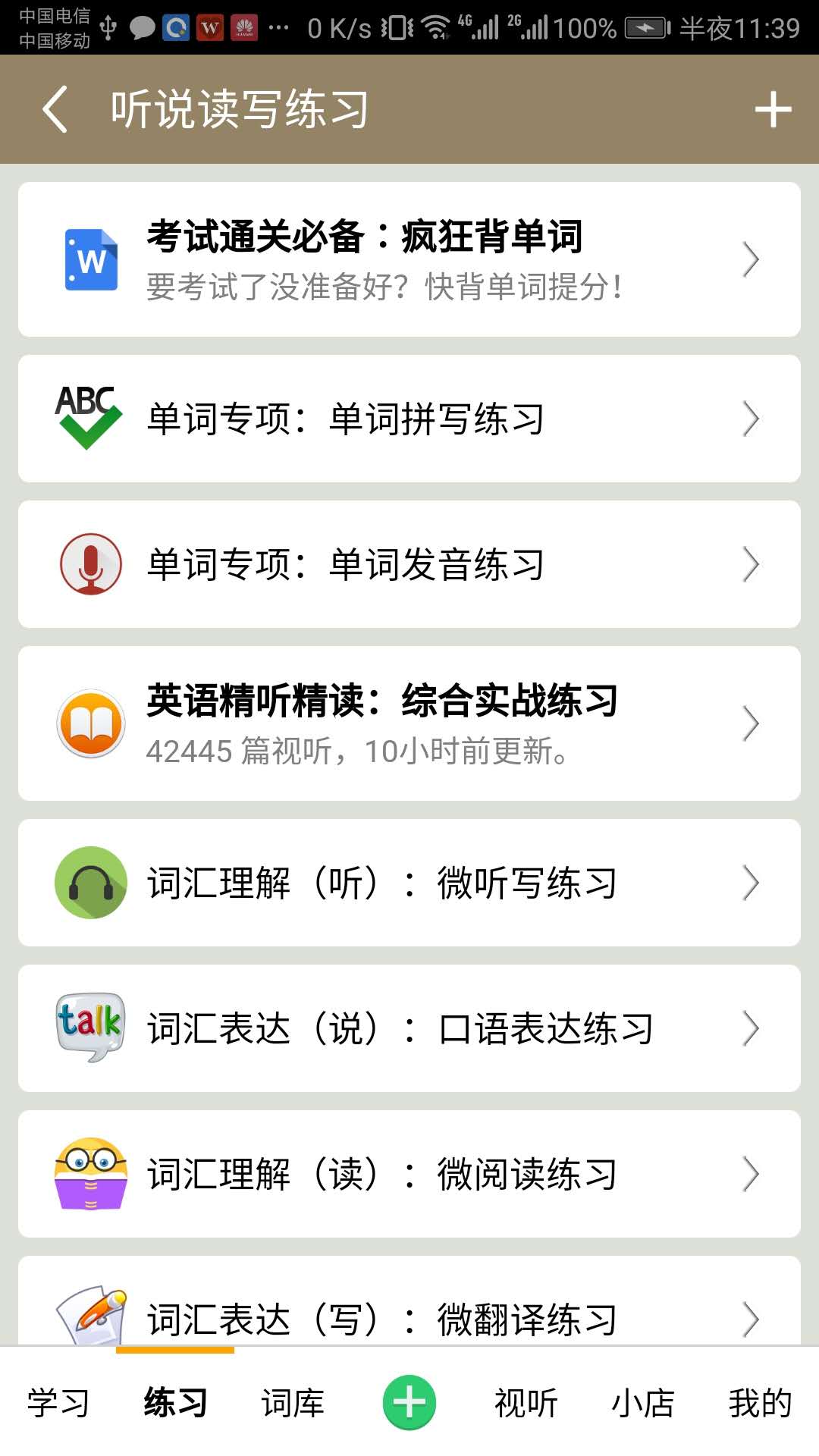Switch to the 词库 tab
The width and height of the screenshot is (819, 1456).
point(292,1403)
